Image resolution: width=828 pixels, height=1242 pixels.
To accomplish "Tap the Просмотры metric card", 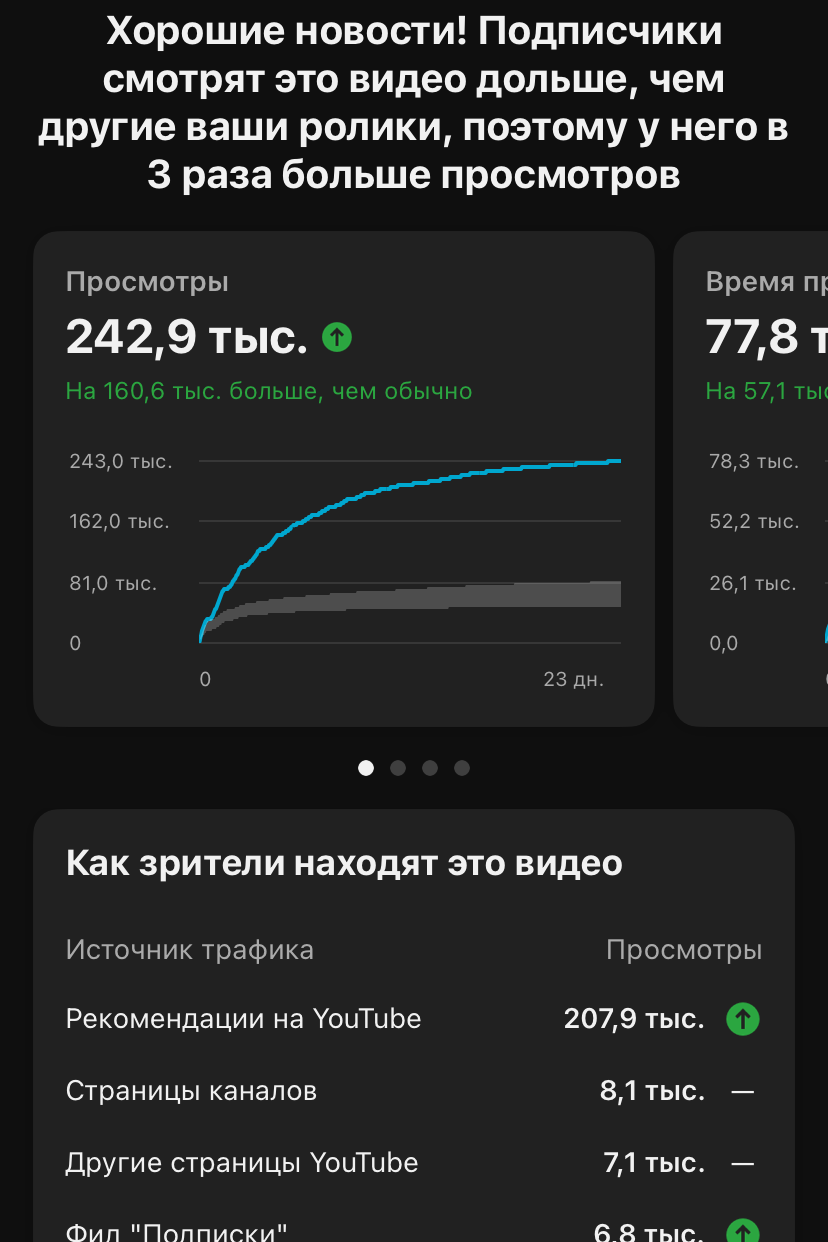I will 344,477.
